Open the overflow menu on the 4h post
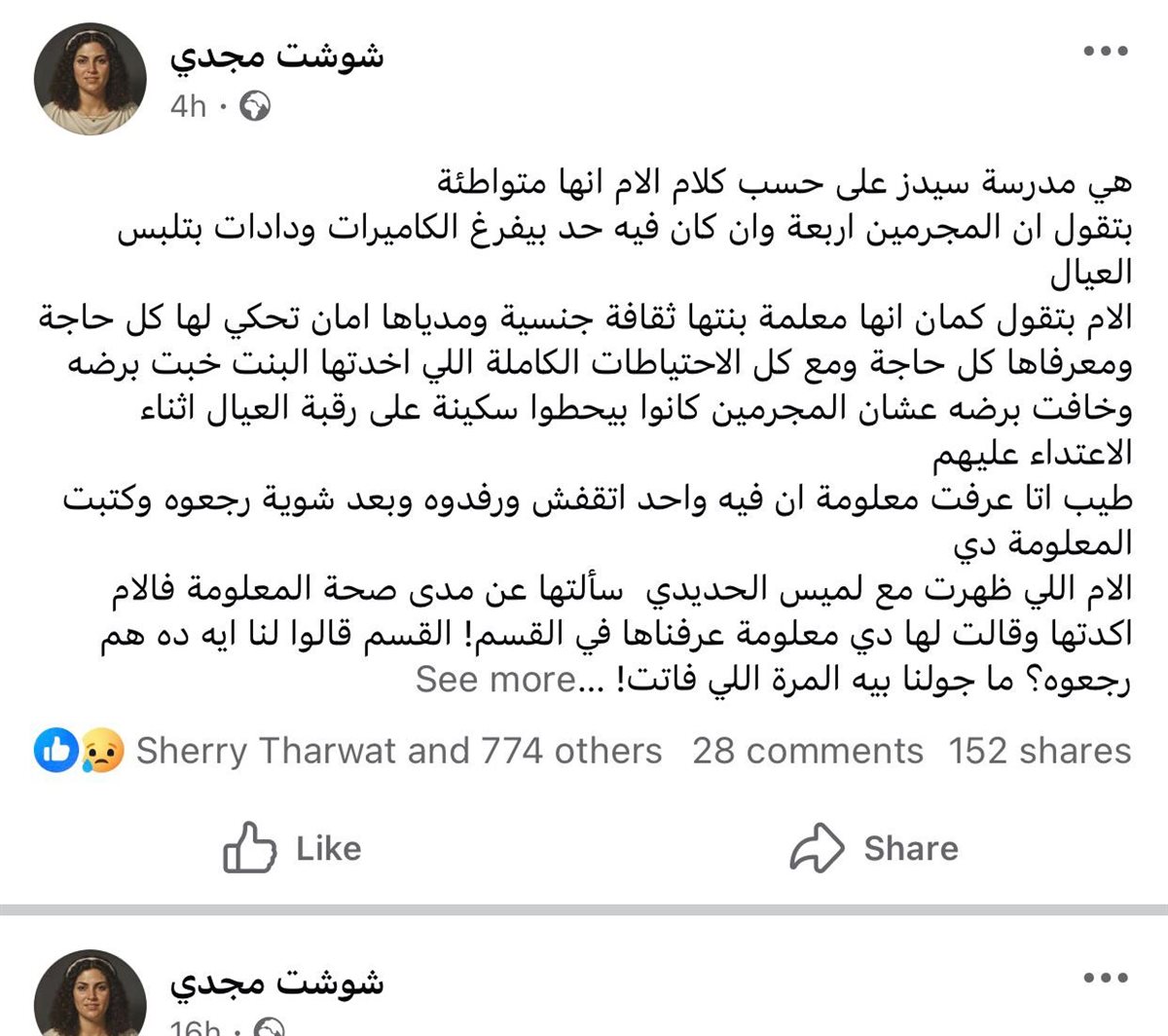The height and width of the screenshot is (1036, 1168). [x=1106, y=52]
